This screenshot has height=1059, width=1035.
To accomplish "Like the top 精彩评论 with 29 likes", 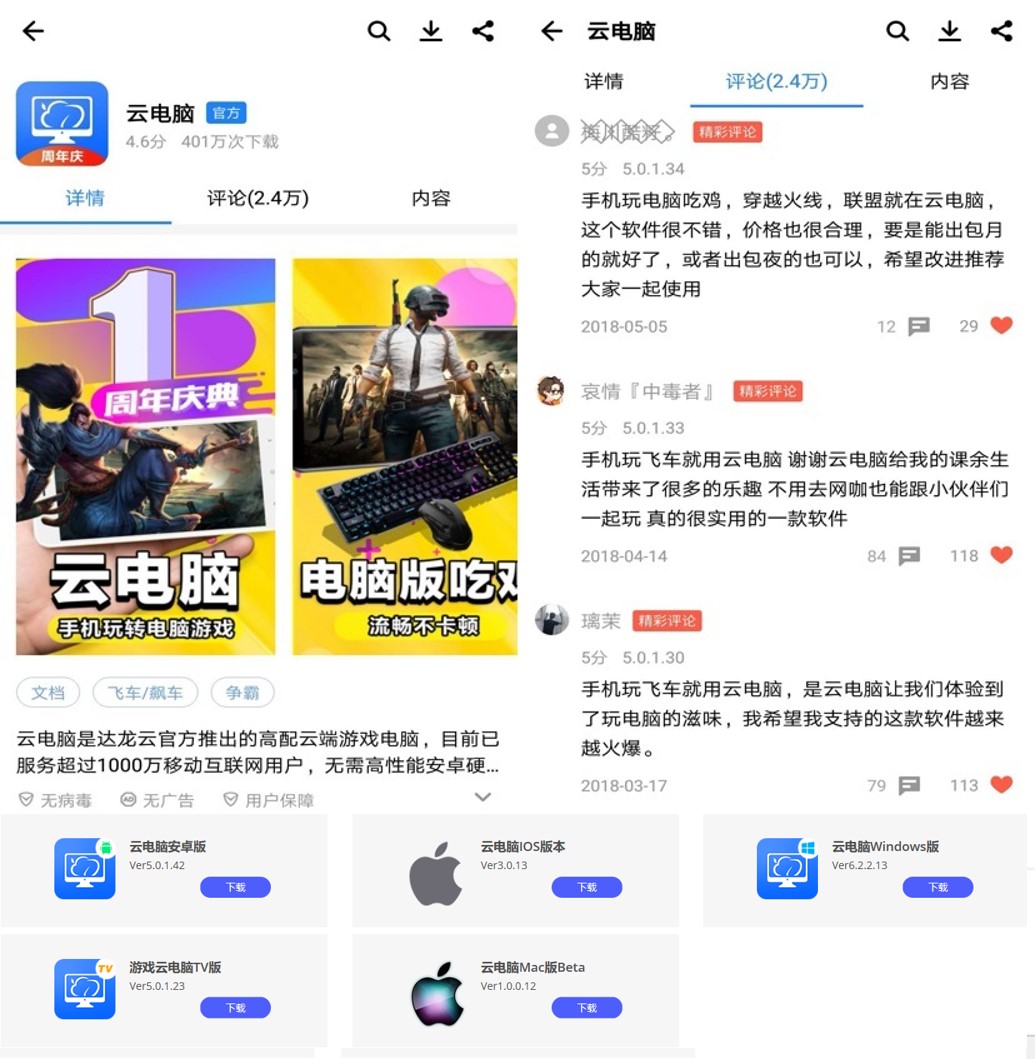I will tap(1003, 325).
